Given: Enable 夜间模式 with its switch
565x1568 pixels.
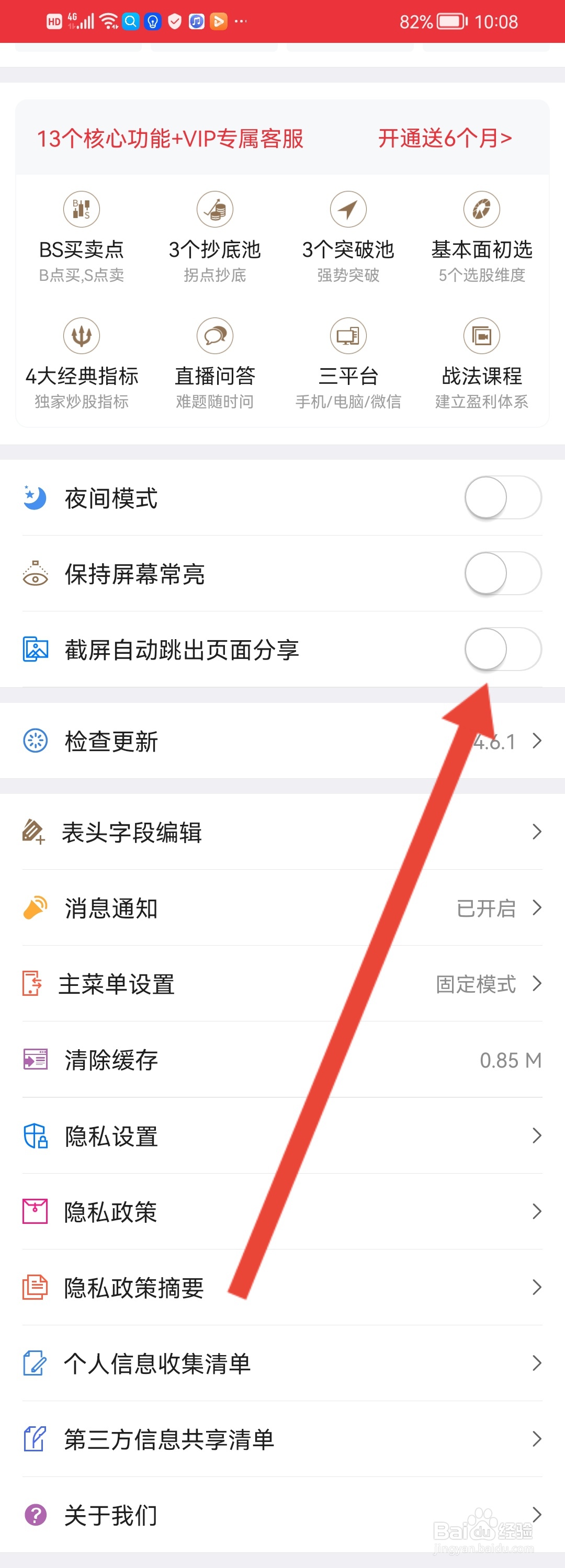Looking at the screenshot, I should click(501, 497).
